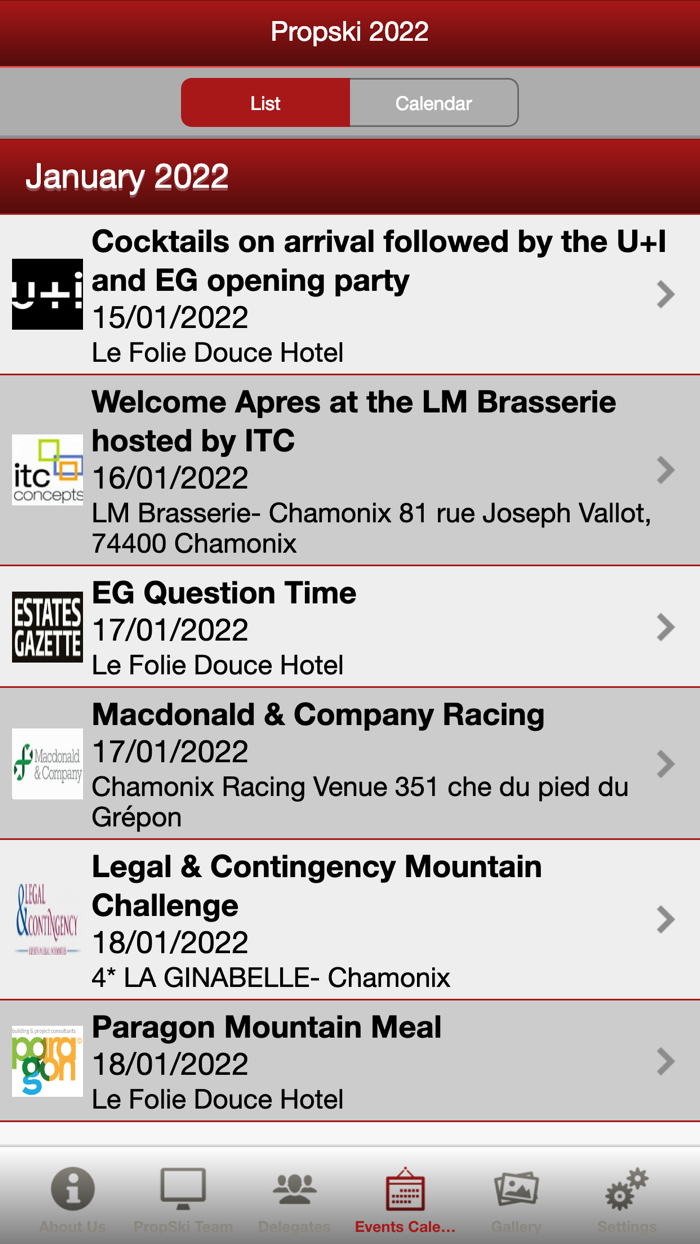Open the Gallery tab
The height and width of the screenshot is (1244, 700).
click(x=516, y=1198)
